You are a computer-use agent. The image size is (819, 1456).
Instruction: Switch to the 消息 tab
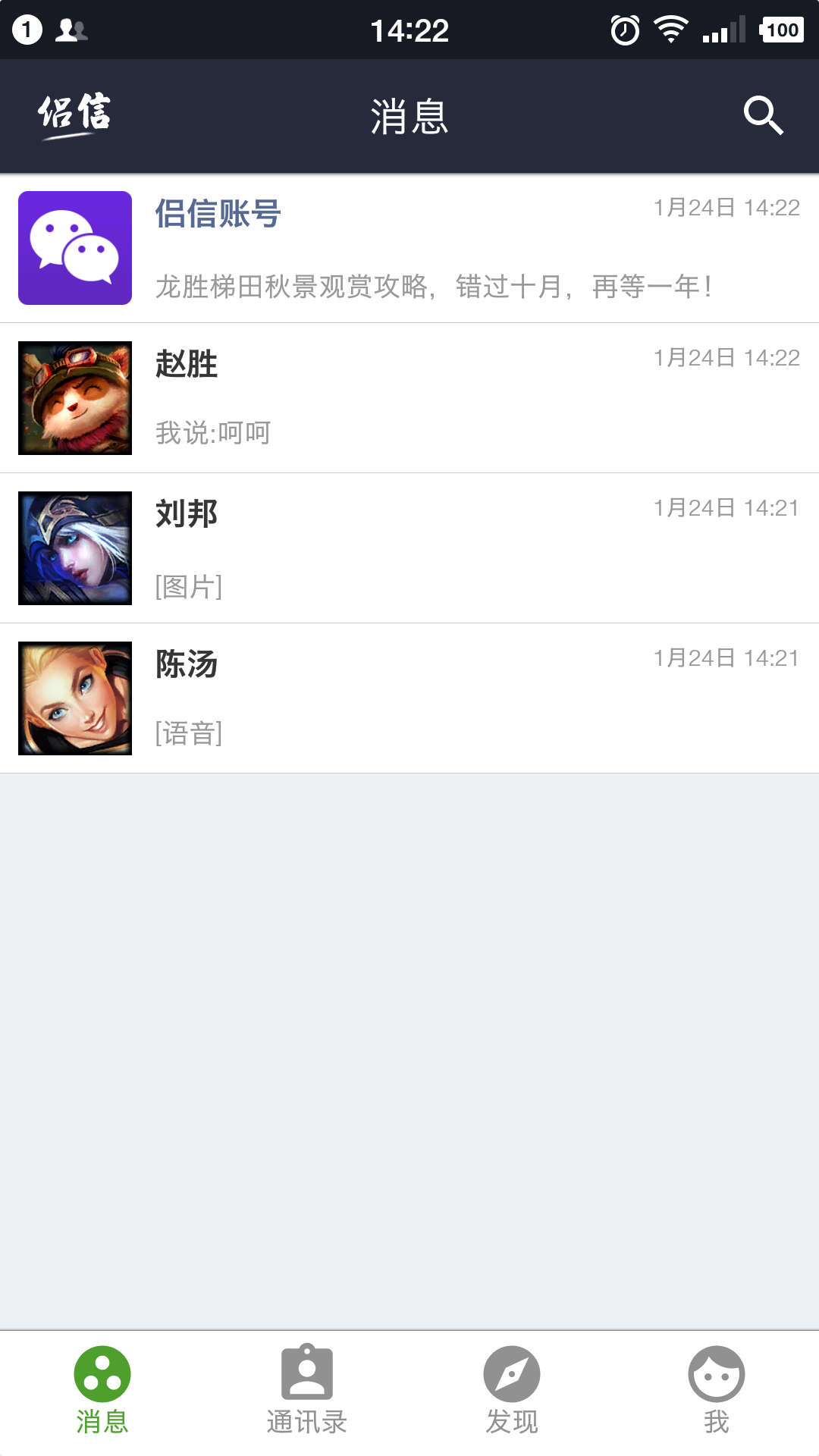coord(102,1391)
